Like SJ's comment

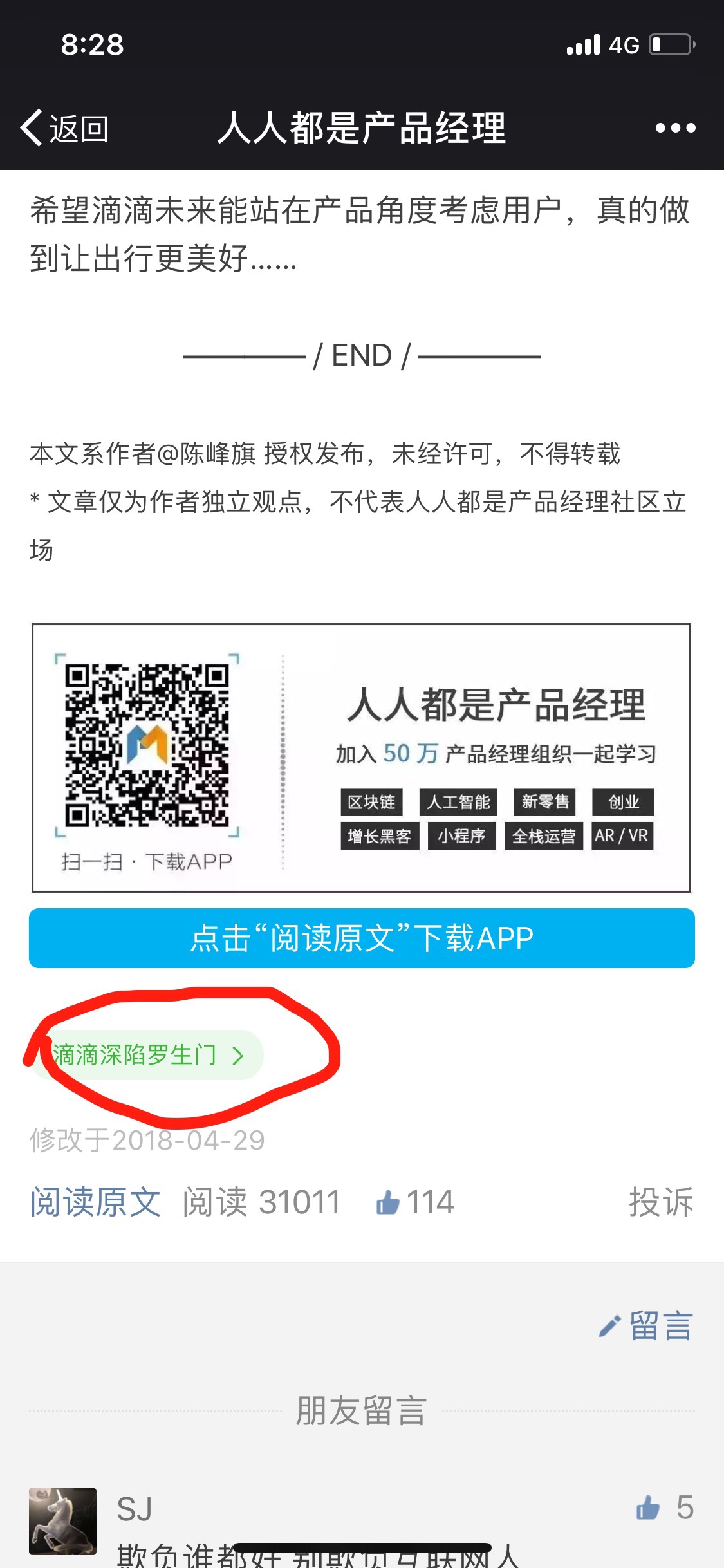[x=664, y=1507]
